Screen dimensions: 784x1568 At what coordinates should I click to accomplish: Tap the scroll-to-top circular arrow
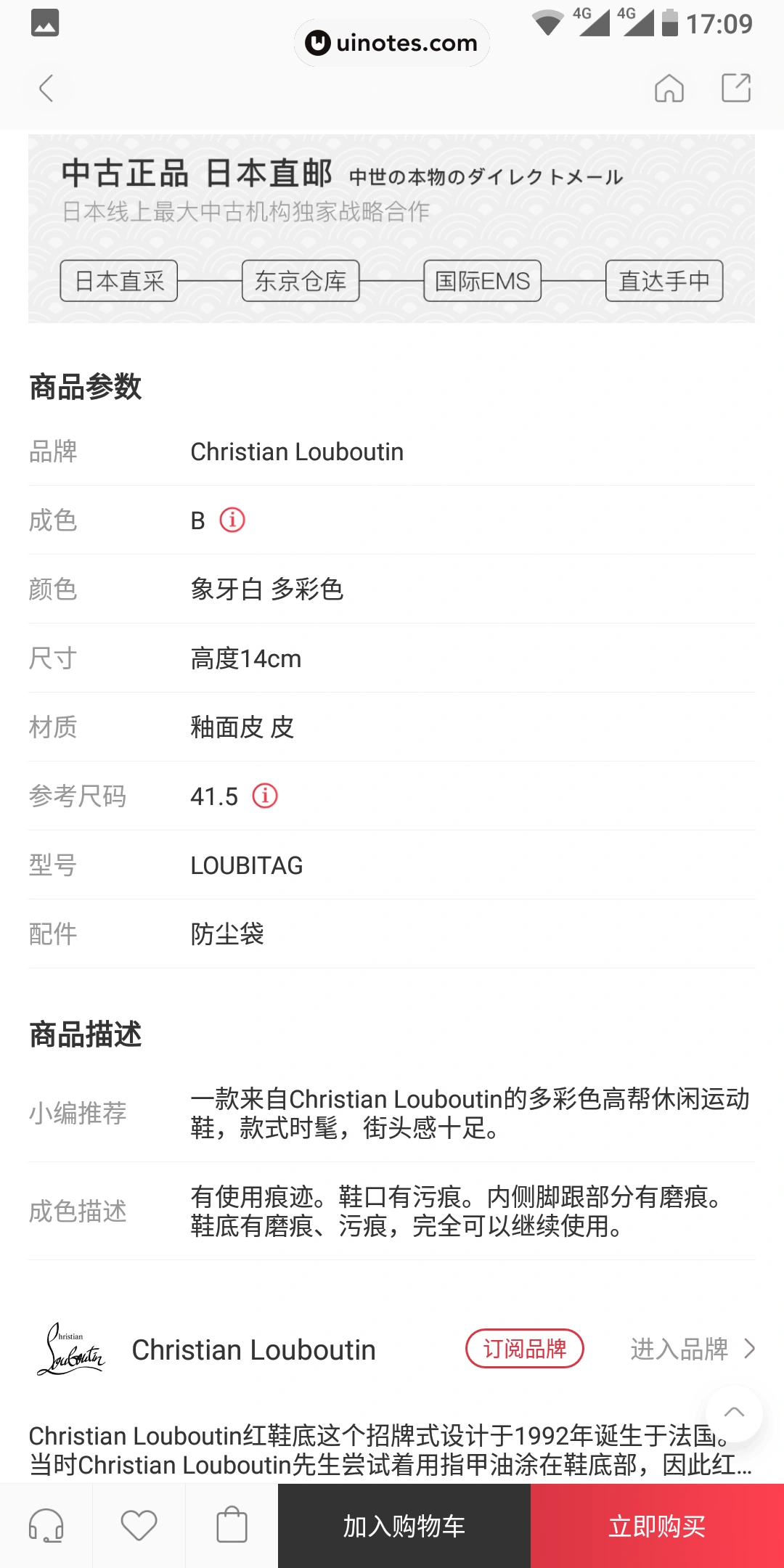pyautogui.click(x=735, y=1411)
